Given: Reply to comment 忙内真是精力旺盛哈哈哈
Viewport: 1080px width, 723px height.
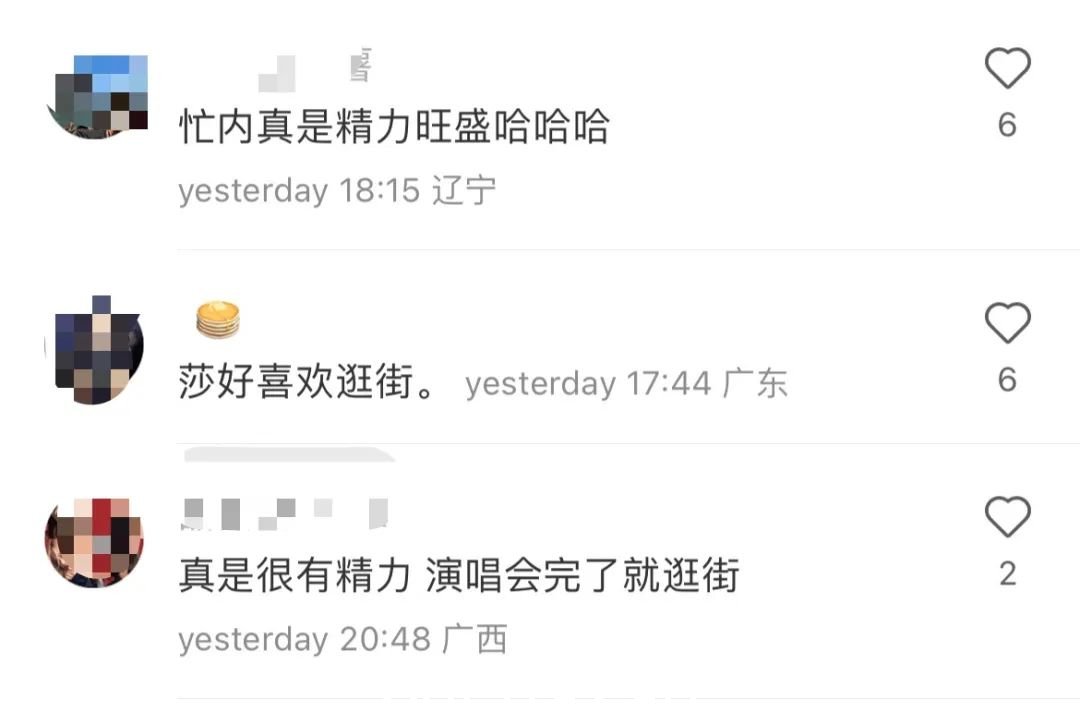Looking at the screenshot, I should click(393, 129).
